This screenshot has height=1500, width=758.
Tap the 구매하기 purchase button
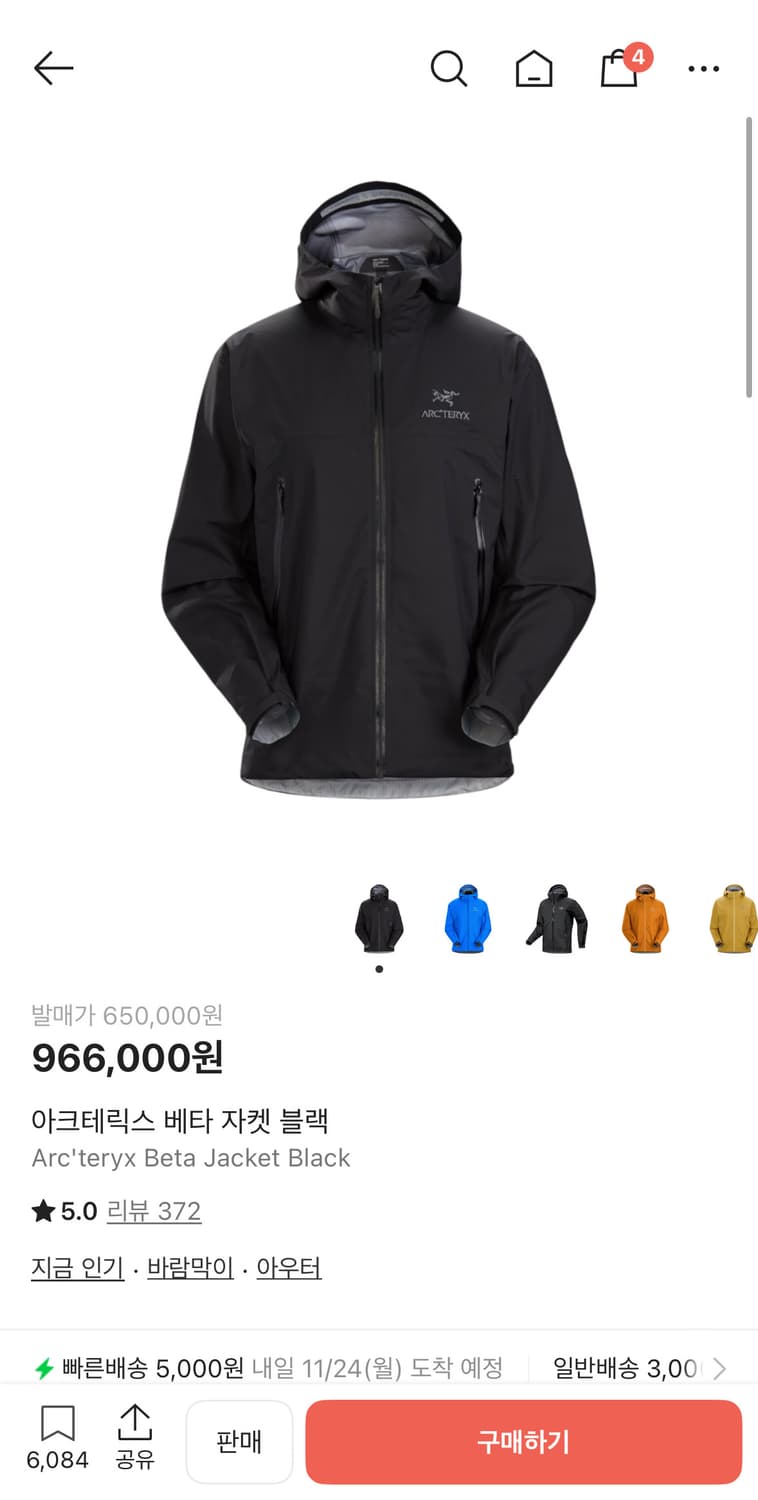click(523, 1441)
